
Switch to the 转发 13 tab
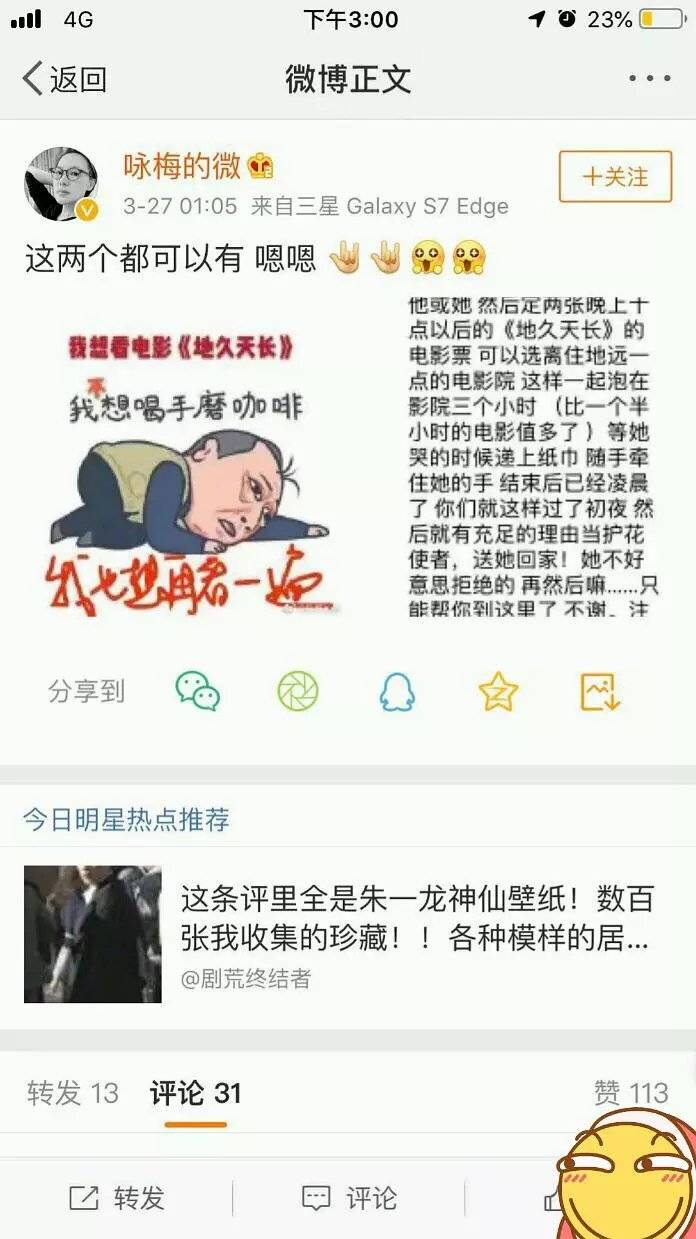(x=73, y=1093)
